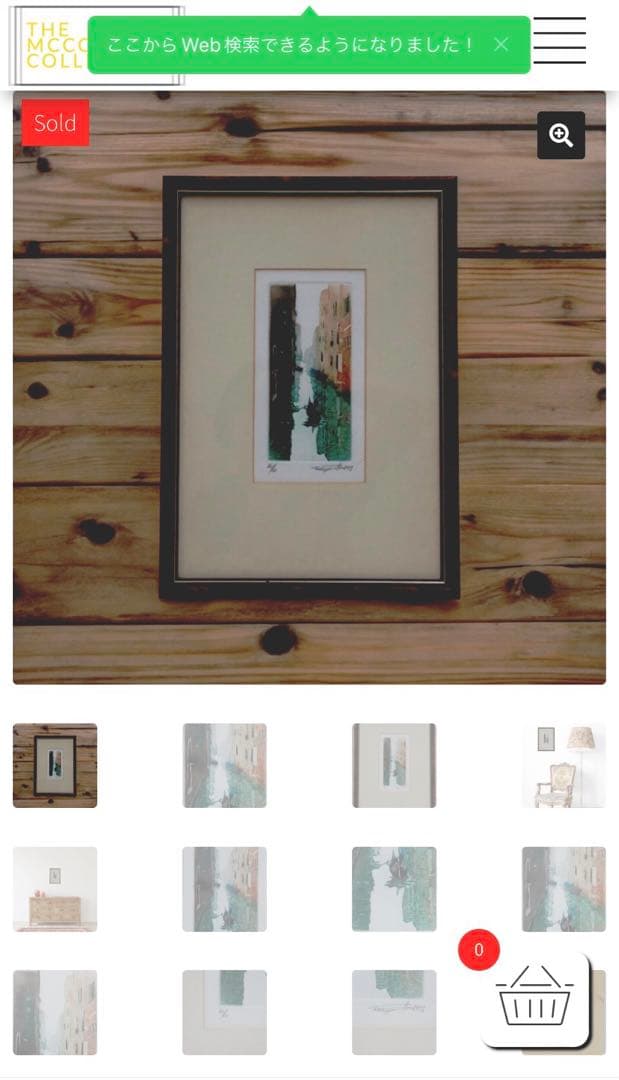The image size is (619, 1080).
Task: View the thumbnail with wooden dresser
Action: coord(55,889)
